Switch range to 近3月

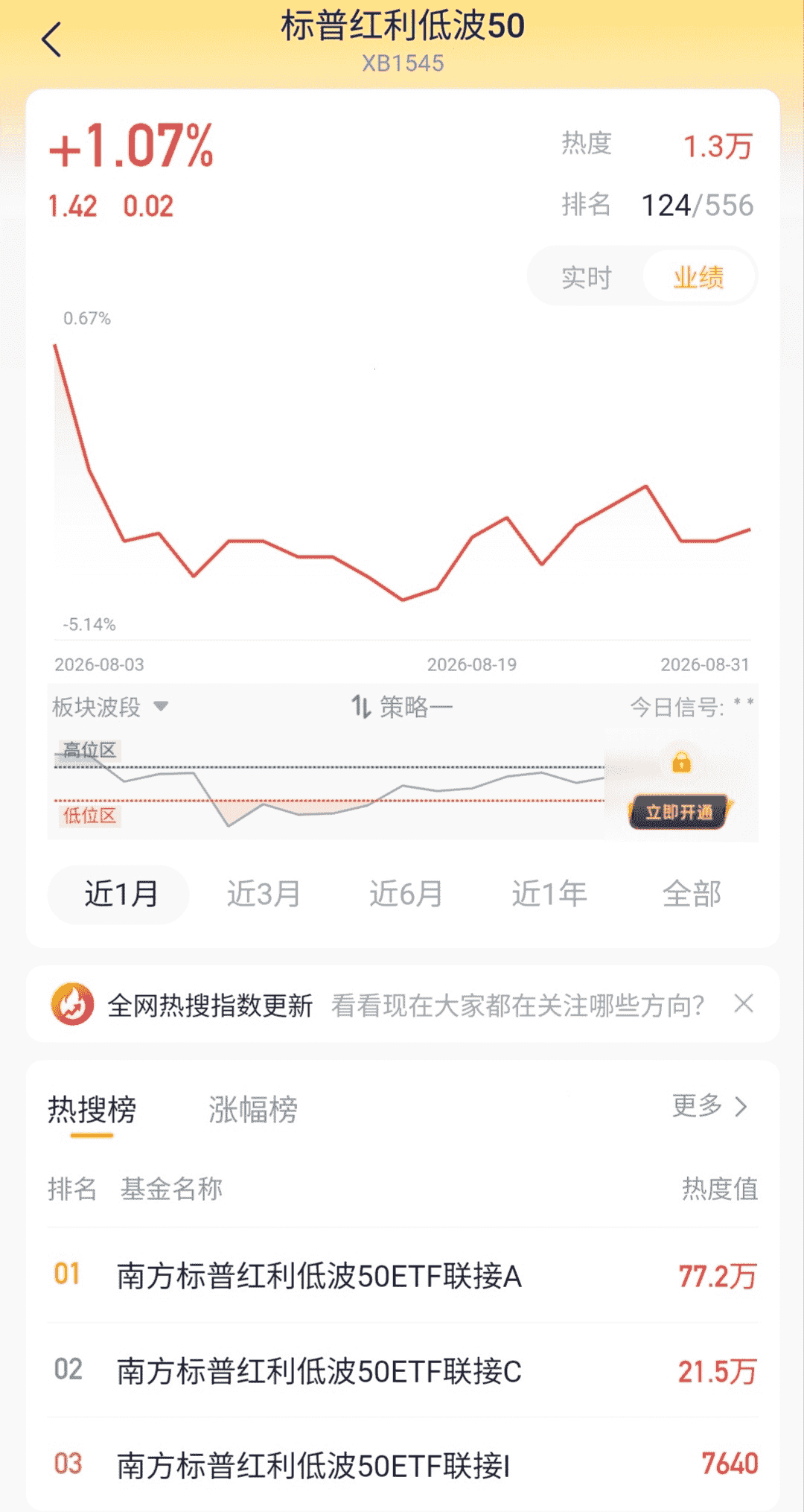(263, 894)
